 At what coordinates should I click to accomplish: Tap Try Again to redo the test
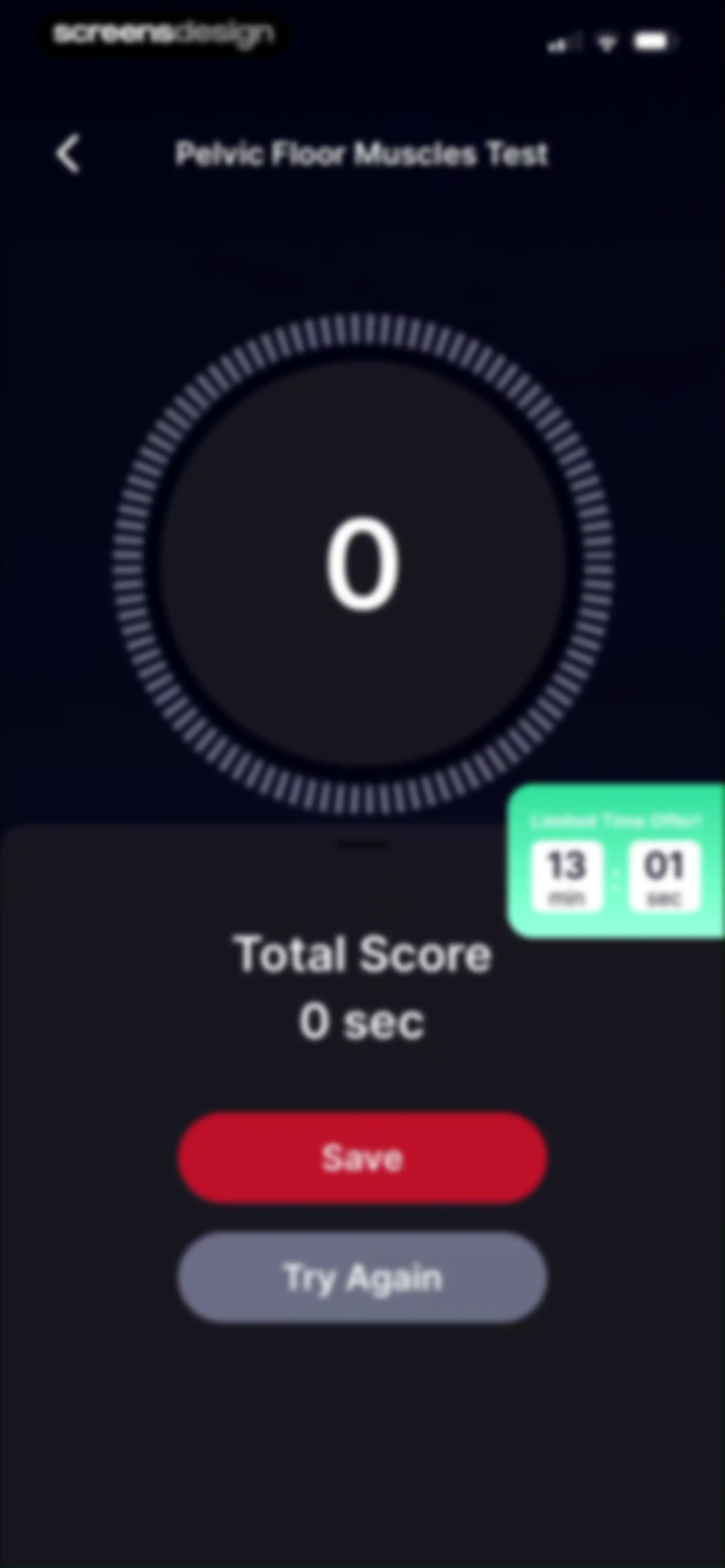[x=362, y=1277]
